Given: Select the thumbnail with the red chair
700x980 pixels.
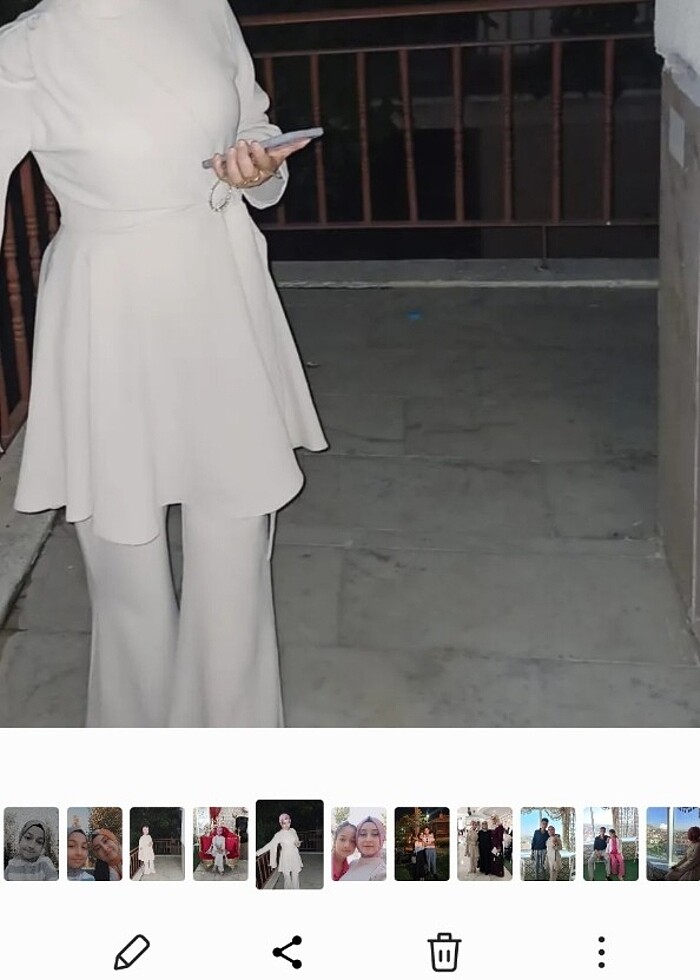Looking at the screenshot, I should coord(220,844).
